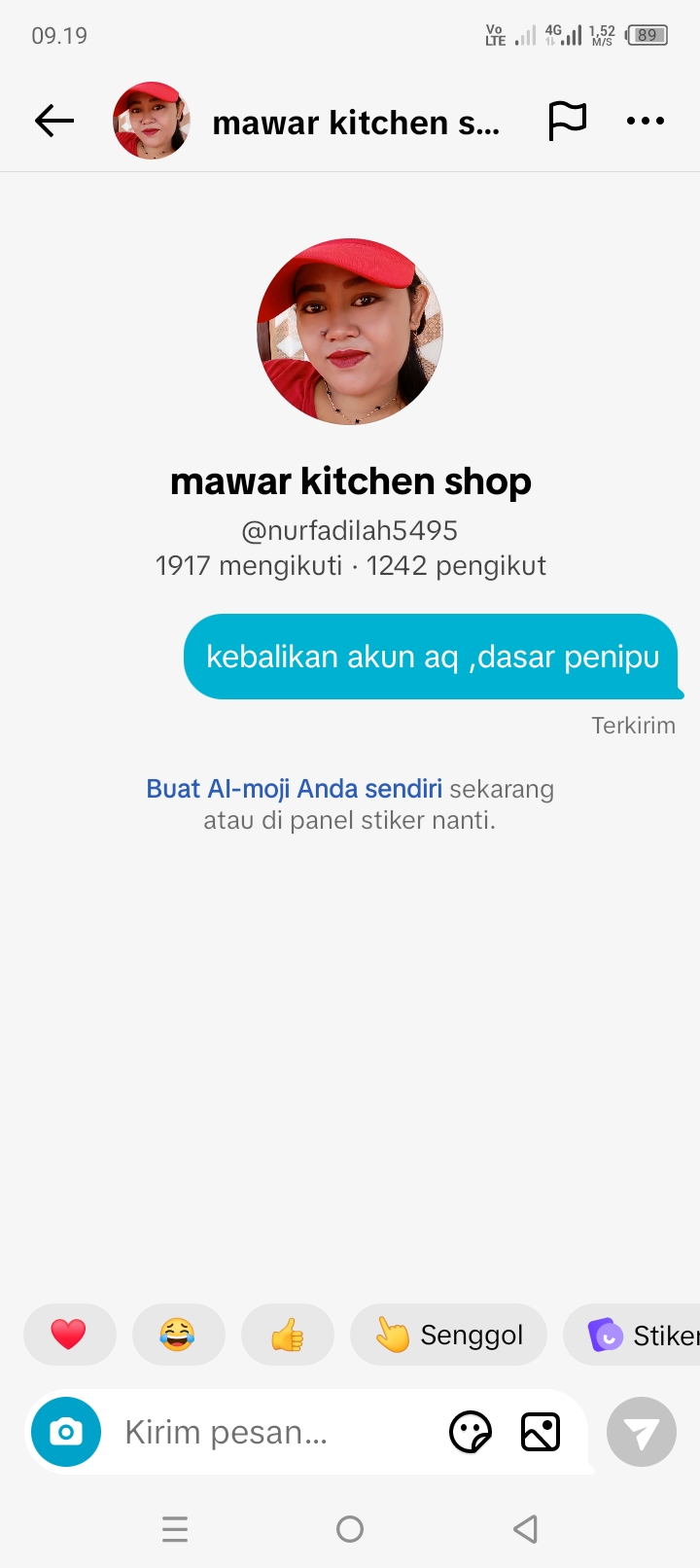Screen dimensions: 700x1568
Task: Go to the system home screen
Action: coord(350,1529)
